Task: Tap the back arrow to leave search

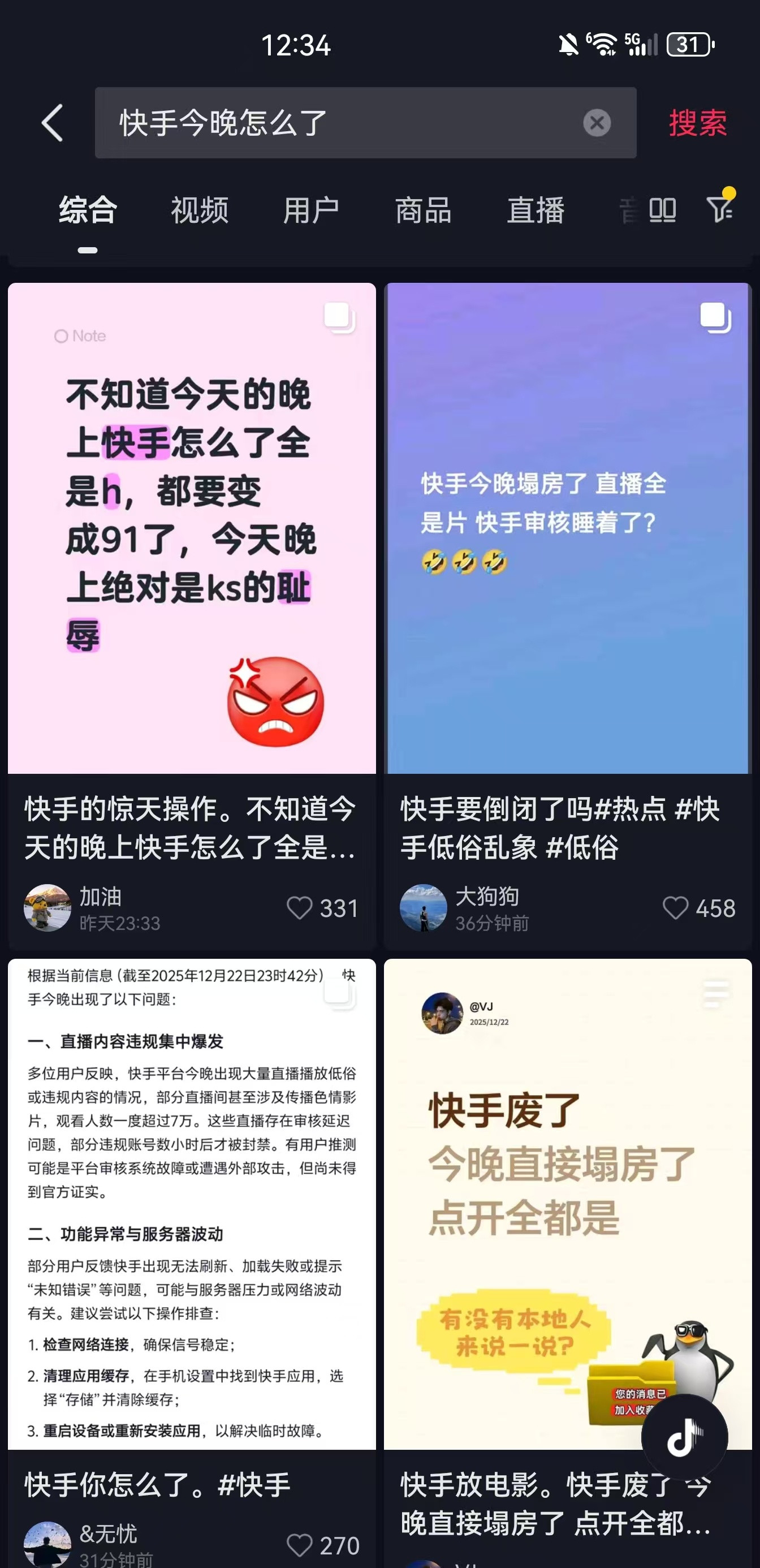Action: 53,123
